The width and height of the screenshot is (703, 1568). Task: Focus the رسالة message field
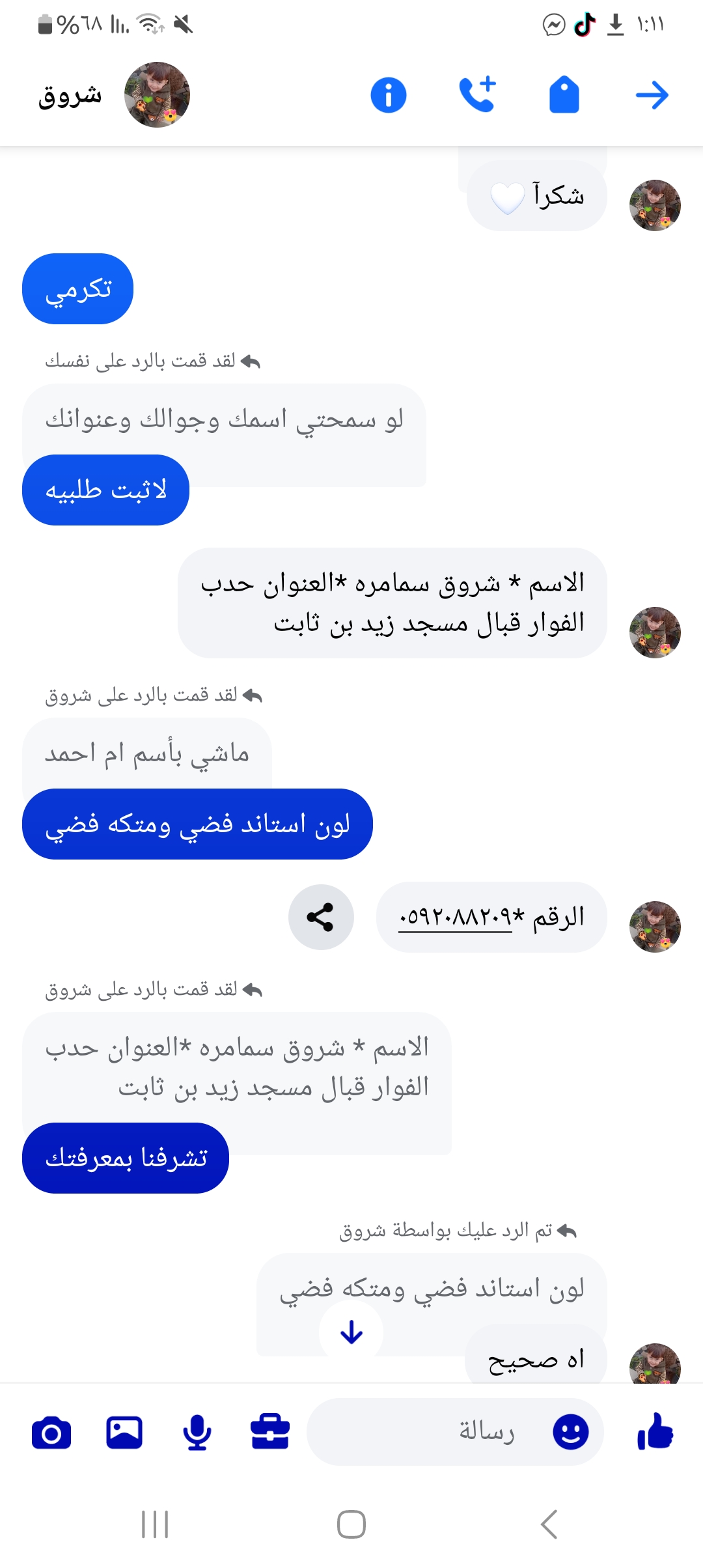443,1432
